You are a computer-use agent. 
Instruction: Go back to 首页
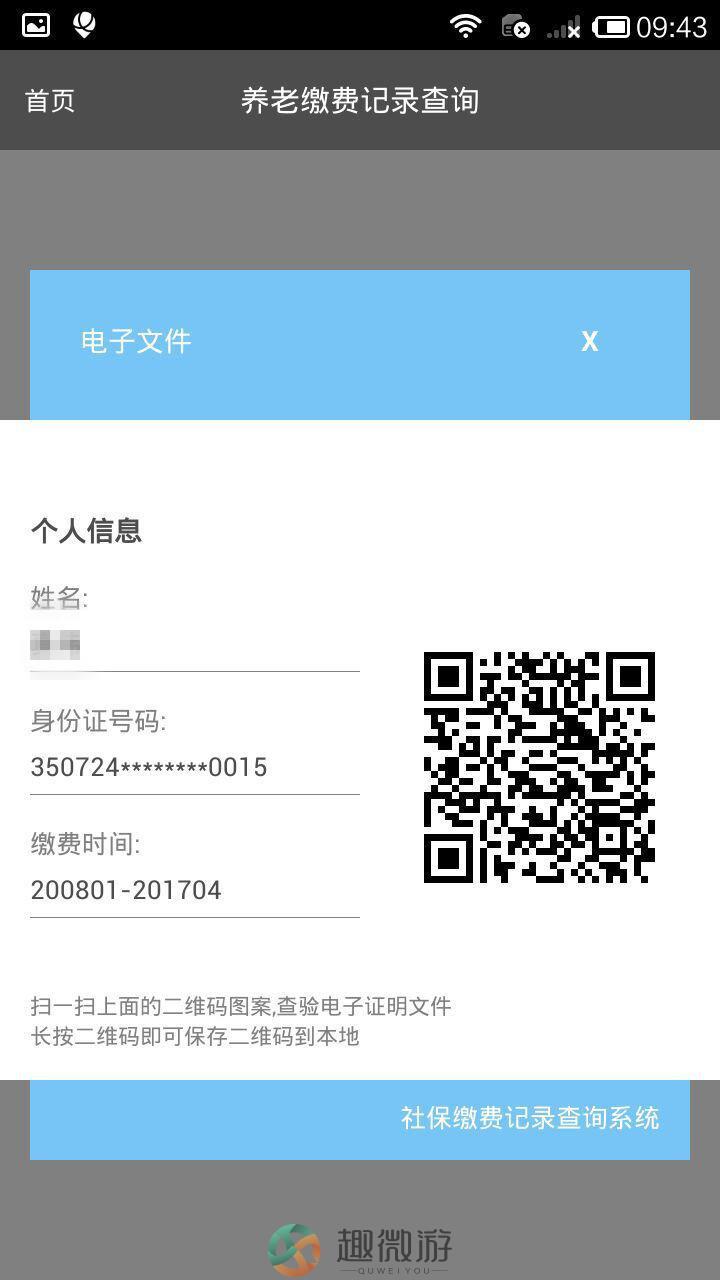click(x=50, y=101)
